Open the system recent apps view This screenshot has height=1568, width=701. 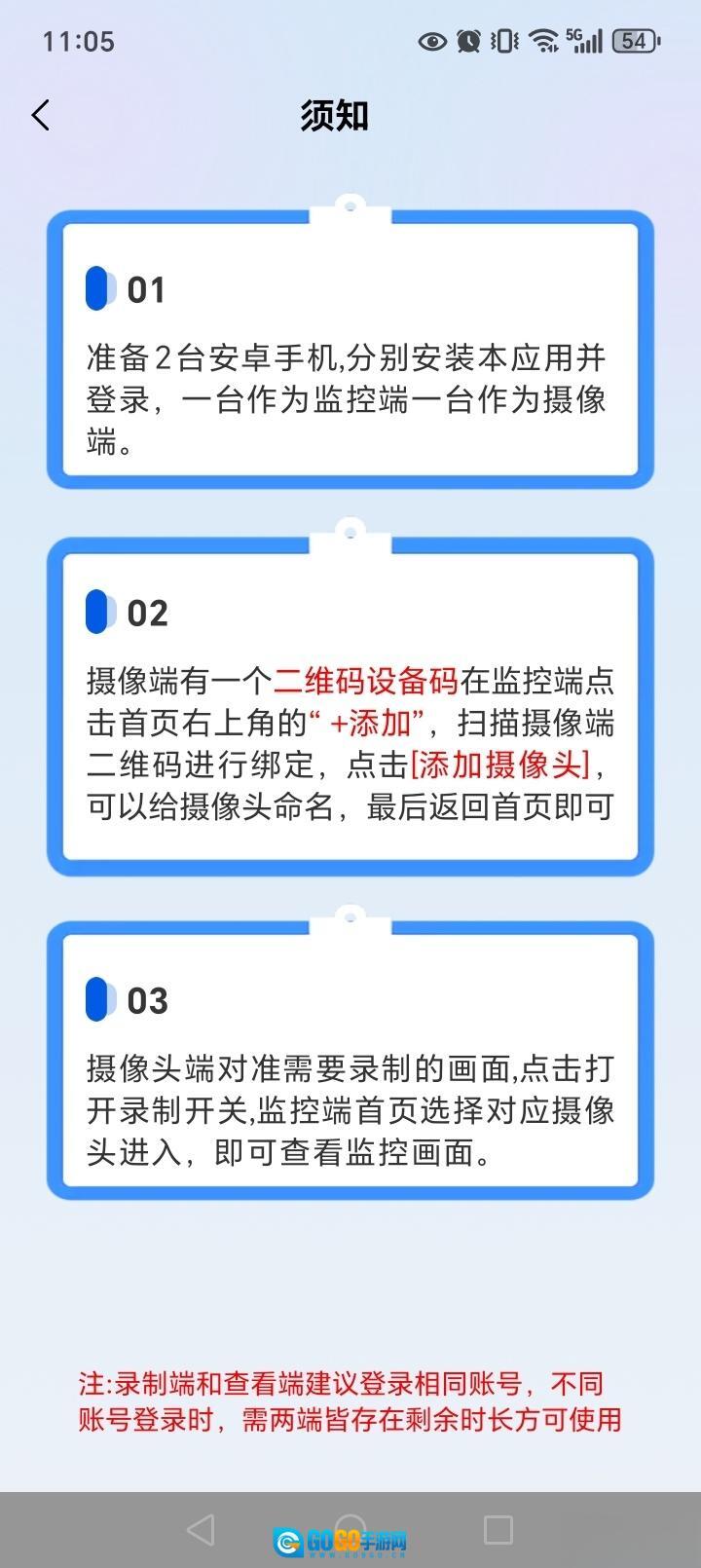pos(498,1529)
